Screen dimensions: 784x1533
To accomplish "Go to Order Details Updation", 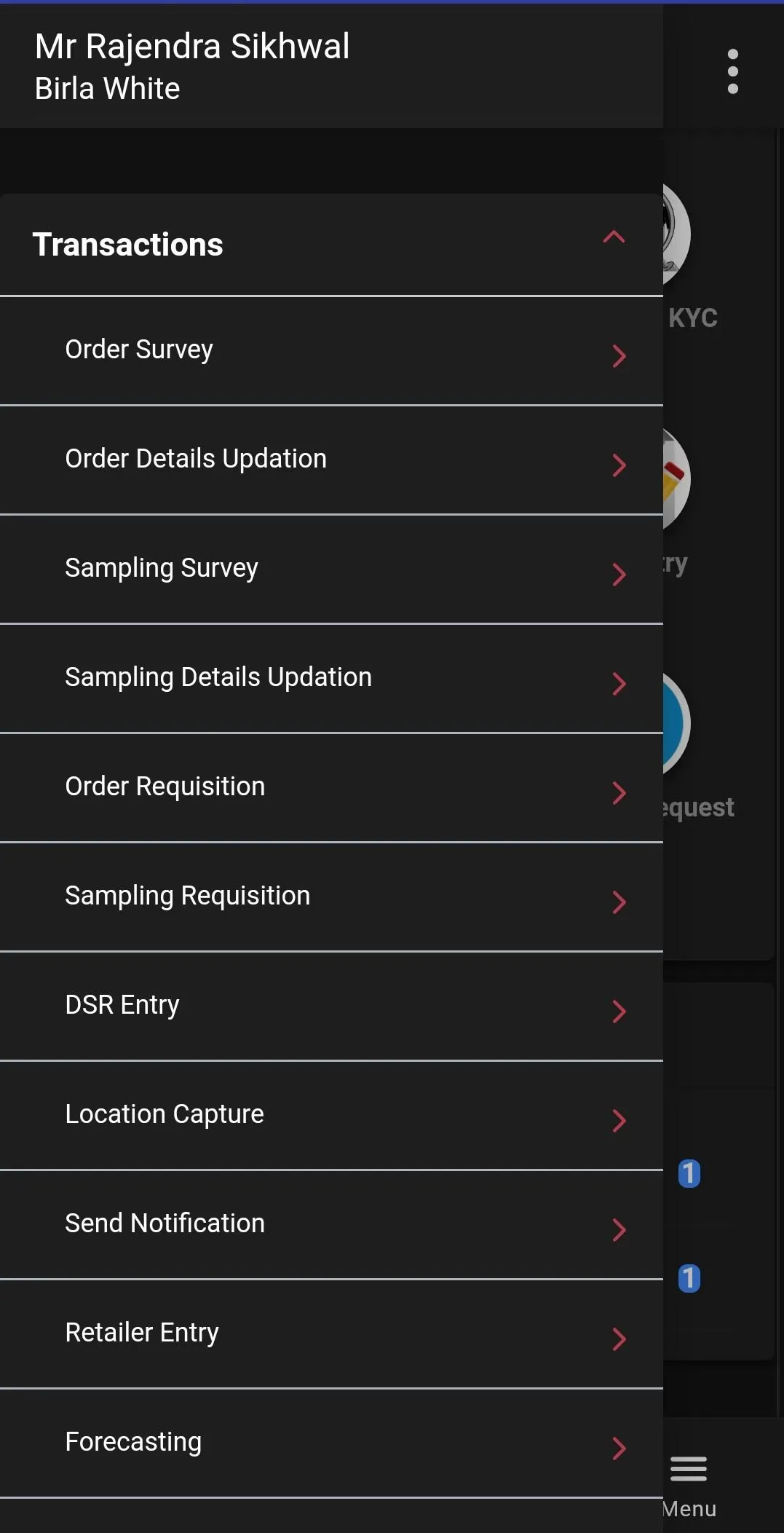I will point(331,460).
